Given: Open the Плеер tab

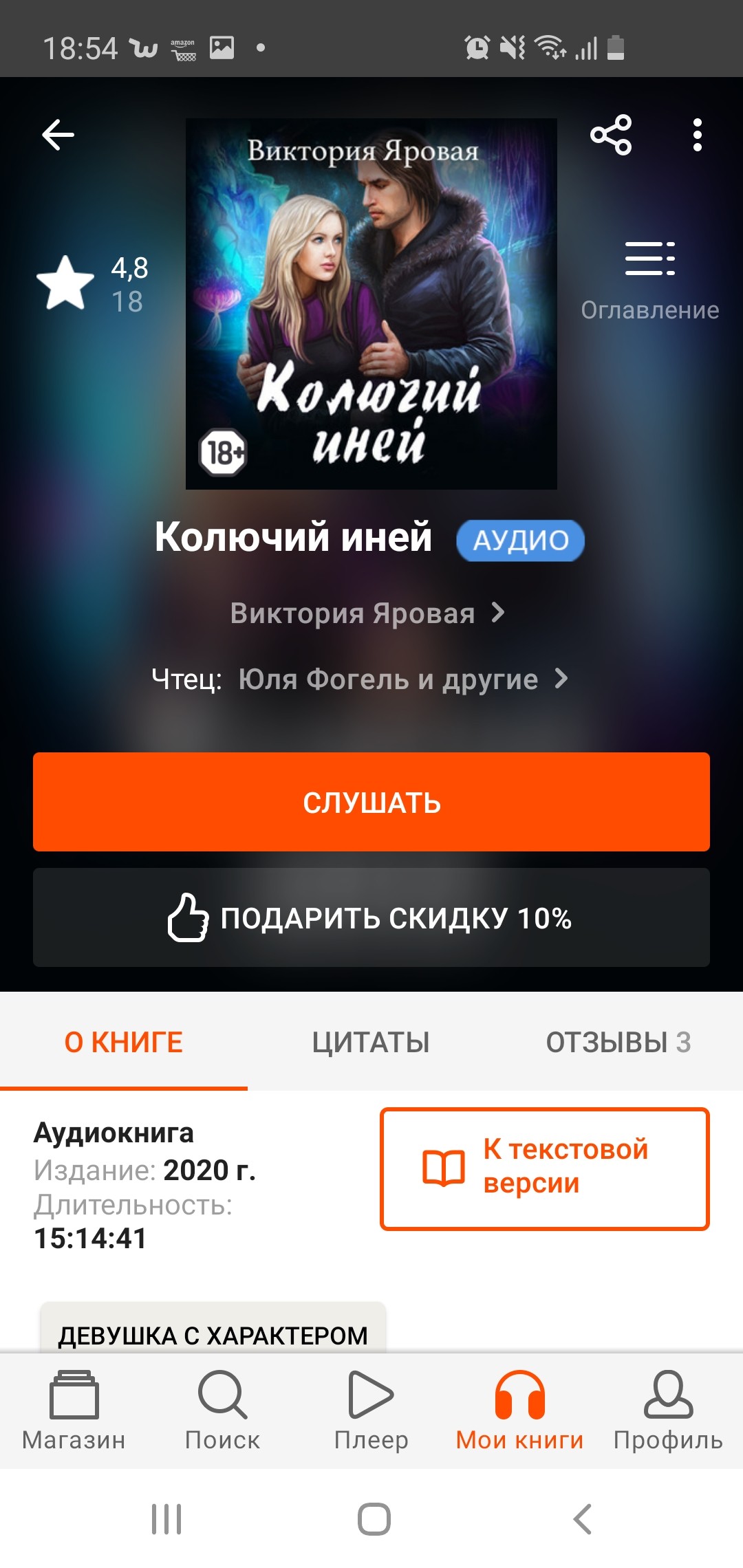Looking at the screenshot, I should [371, 1411].
